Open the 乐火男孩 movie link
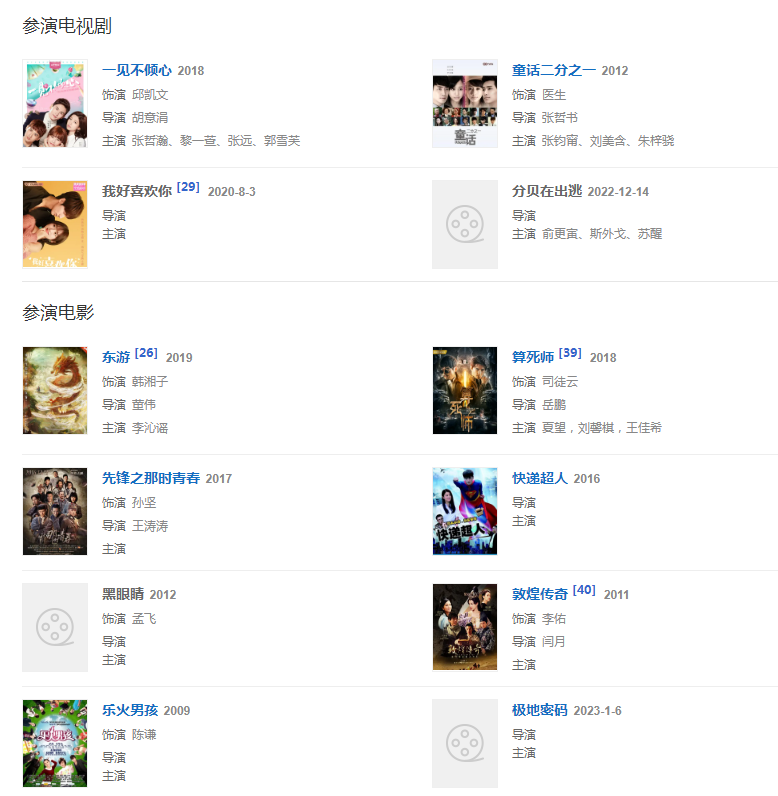Image resolution: width=778 pixels, height=796 pixels. click(x=130, y=710)
